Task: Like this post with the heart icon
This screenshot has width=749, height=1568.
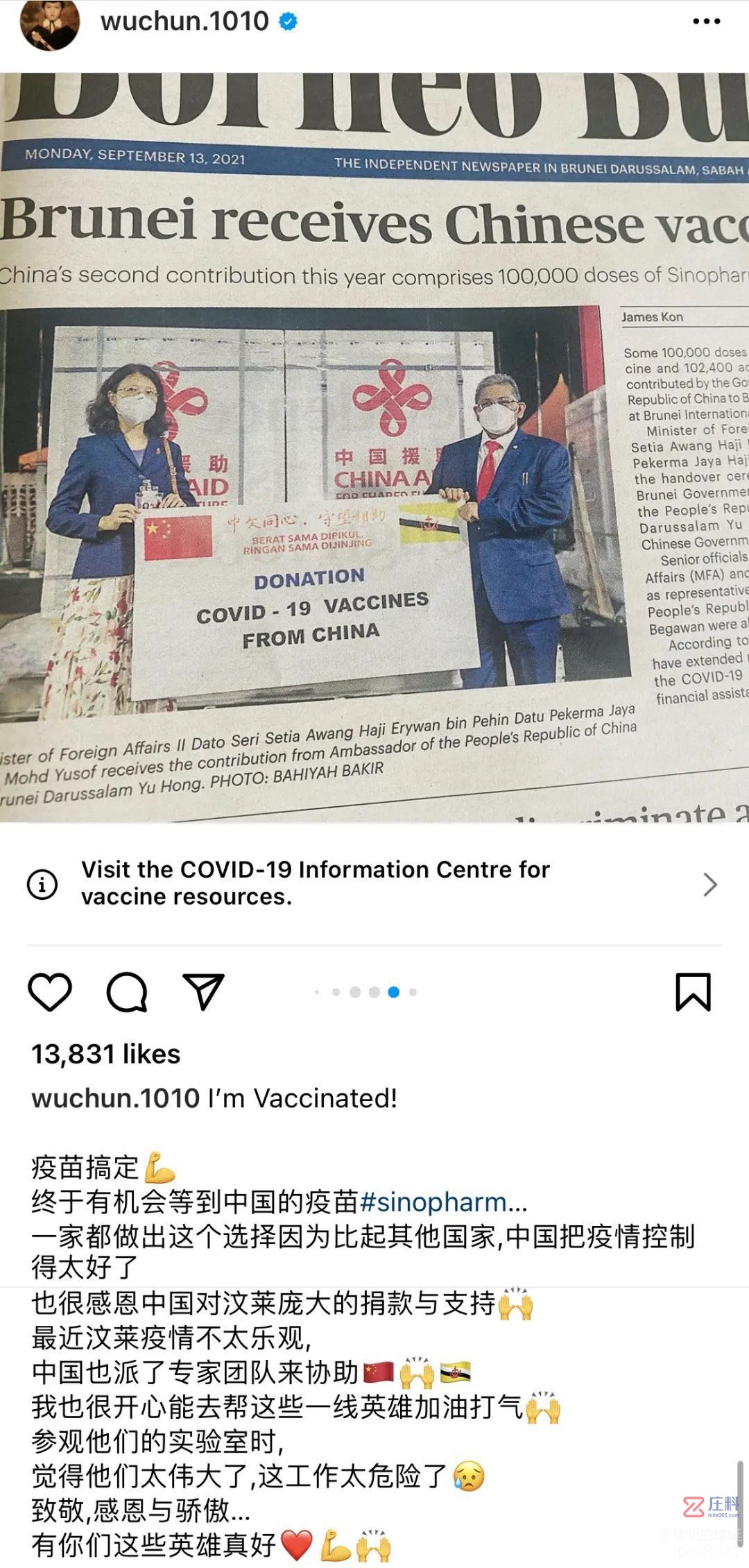Action: (x=50, y=991)
